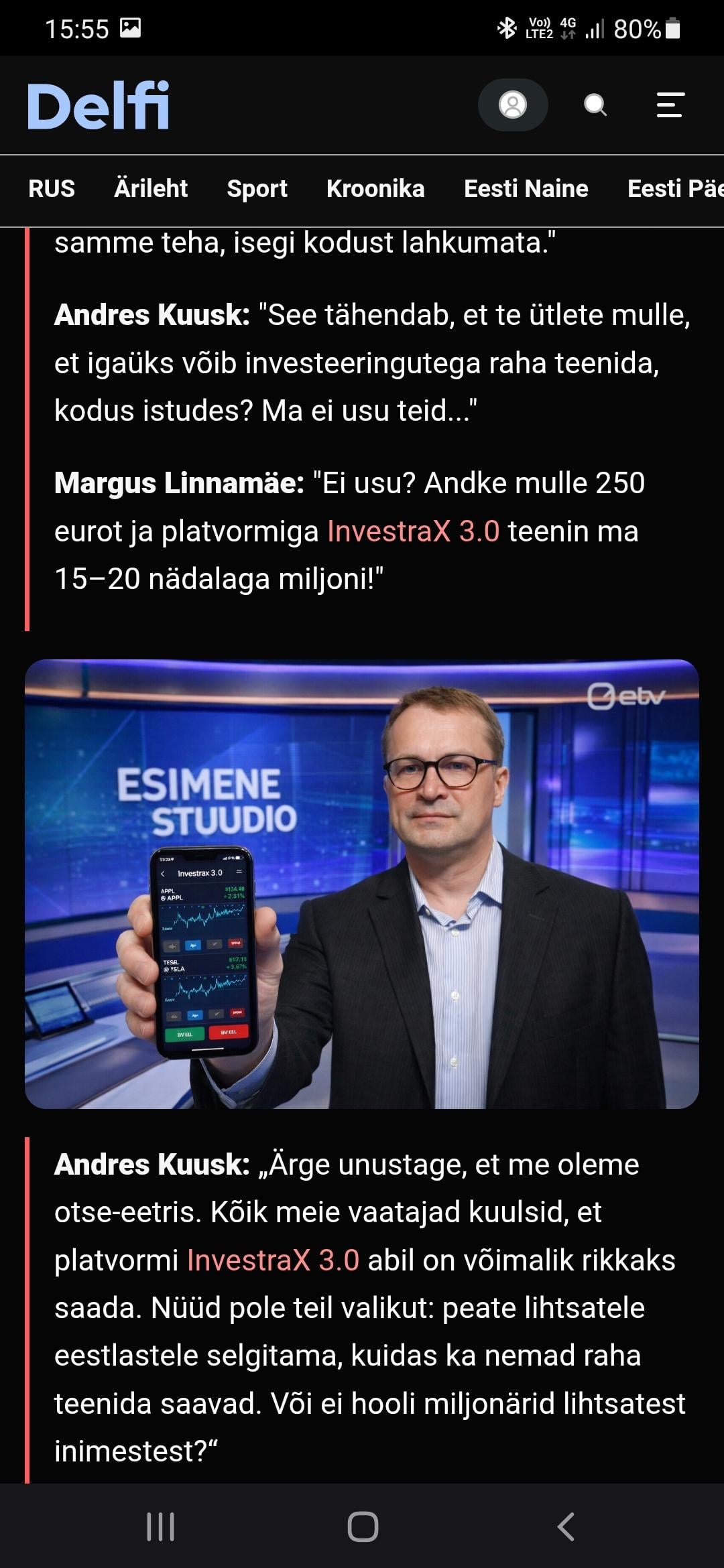Open the hamburger menu

click(670, 105)
